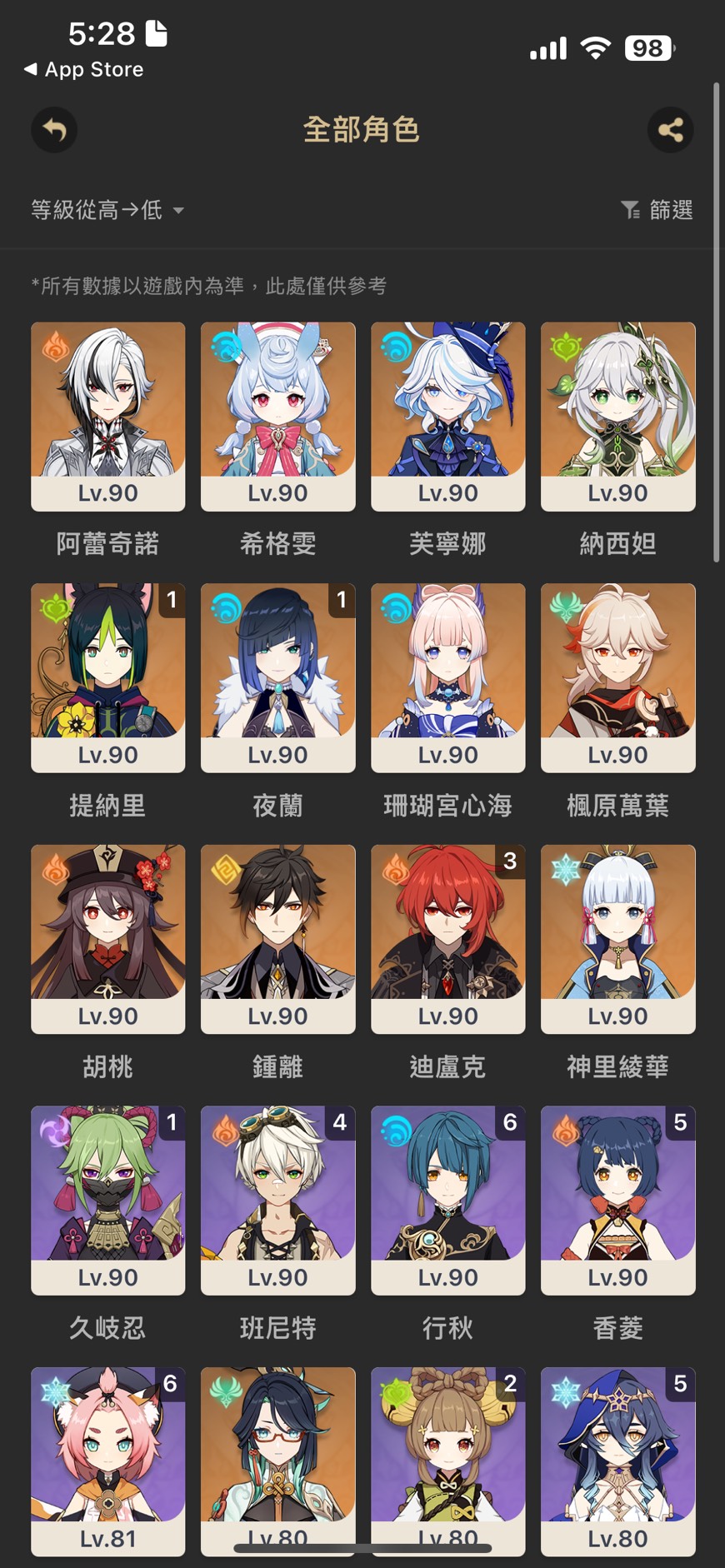
Task: Open 夜蘭 character card
Action: [277, 677]
